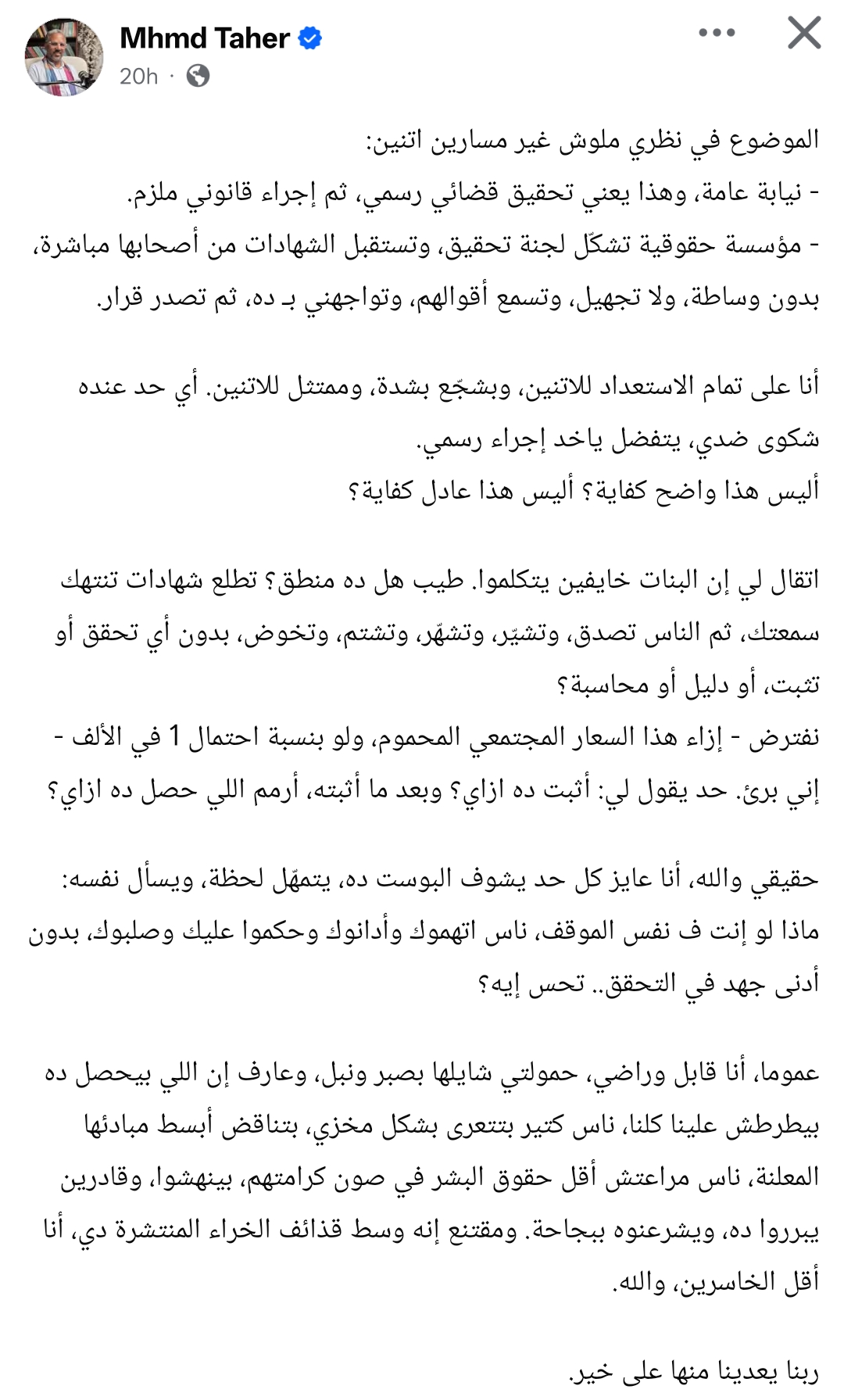The width and height of the screenshot is (844, 1400).
Task: Open the post's three-dot options menu
Action: point(717,33)
